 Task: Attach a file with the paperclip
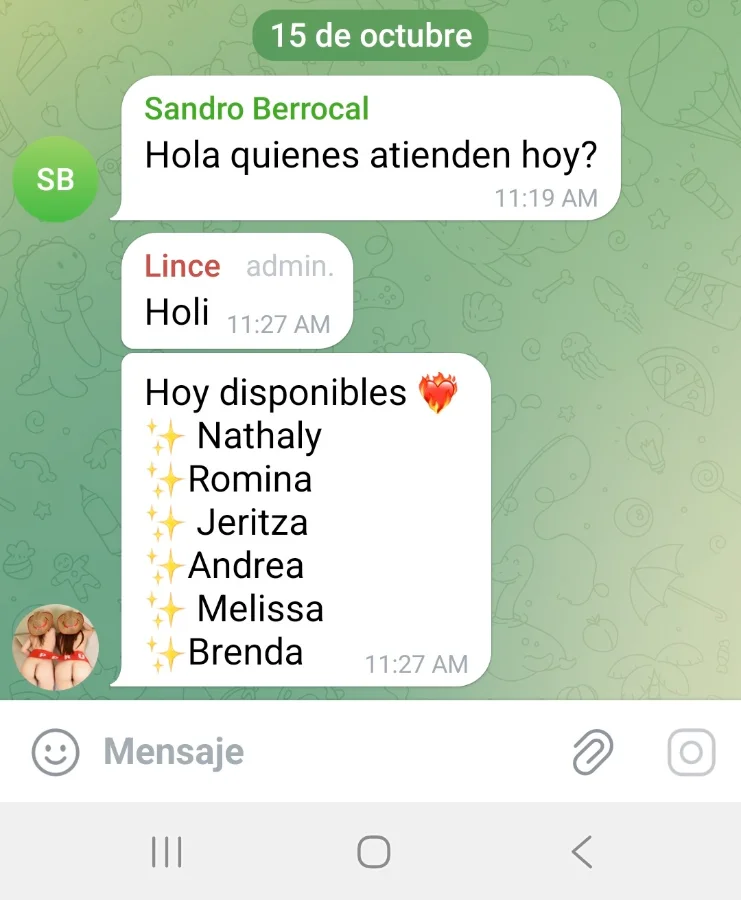click(593, 752)
